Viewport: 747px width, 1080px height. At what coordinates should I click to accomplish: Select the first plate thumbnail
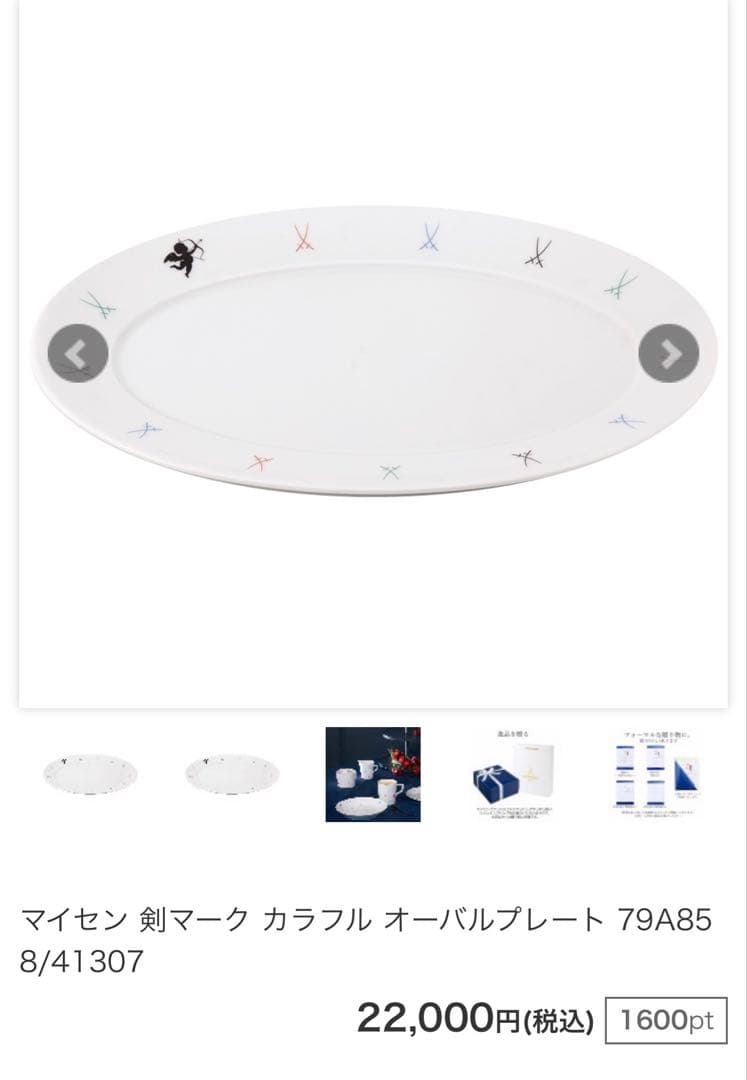(90, 774)
